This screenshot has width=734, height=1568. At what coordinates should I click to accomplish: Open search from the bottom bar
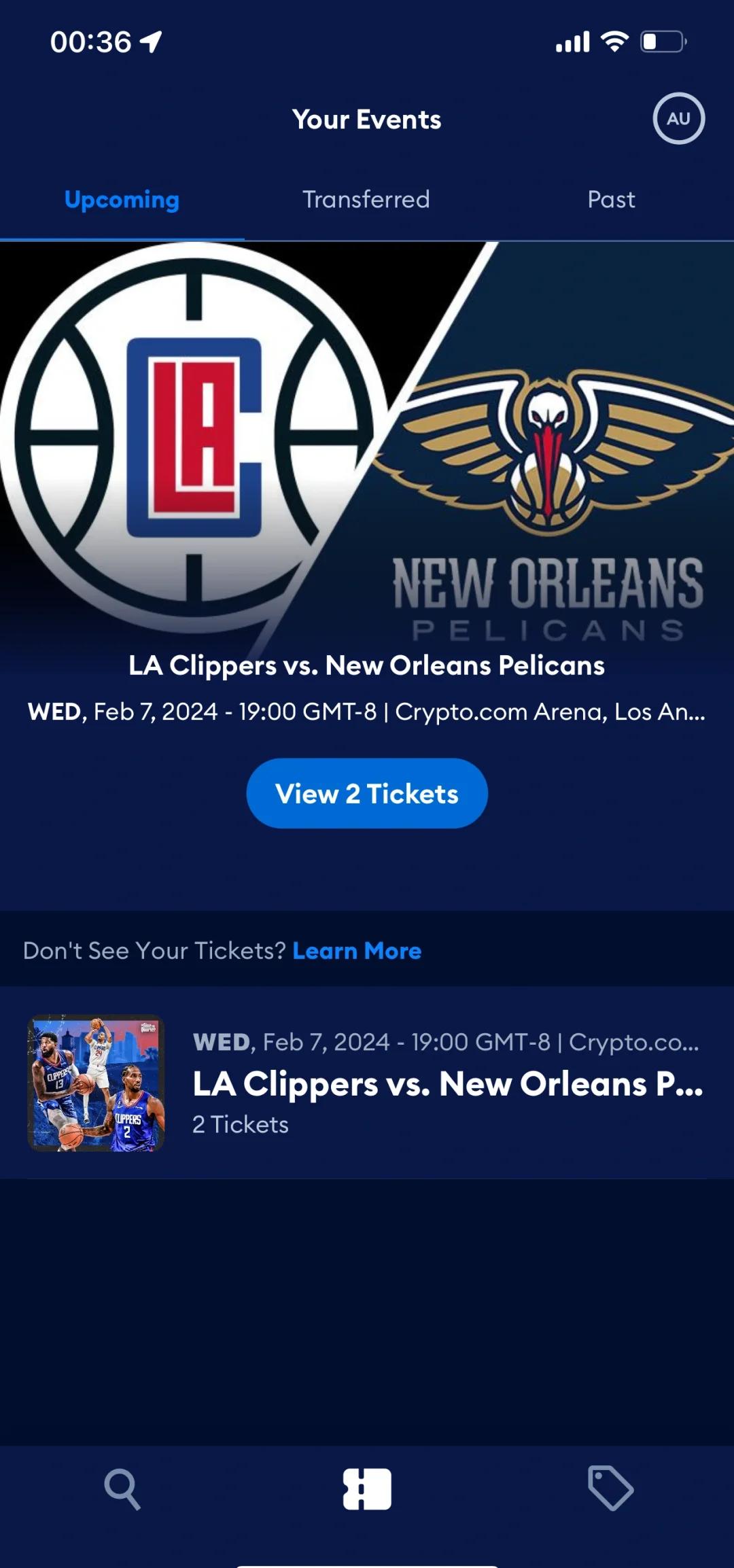pyautogui.click(x=122, y=1489)
